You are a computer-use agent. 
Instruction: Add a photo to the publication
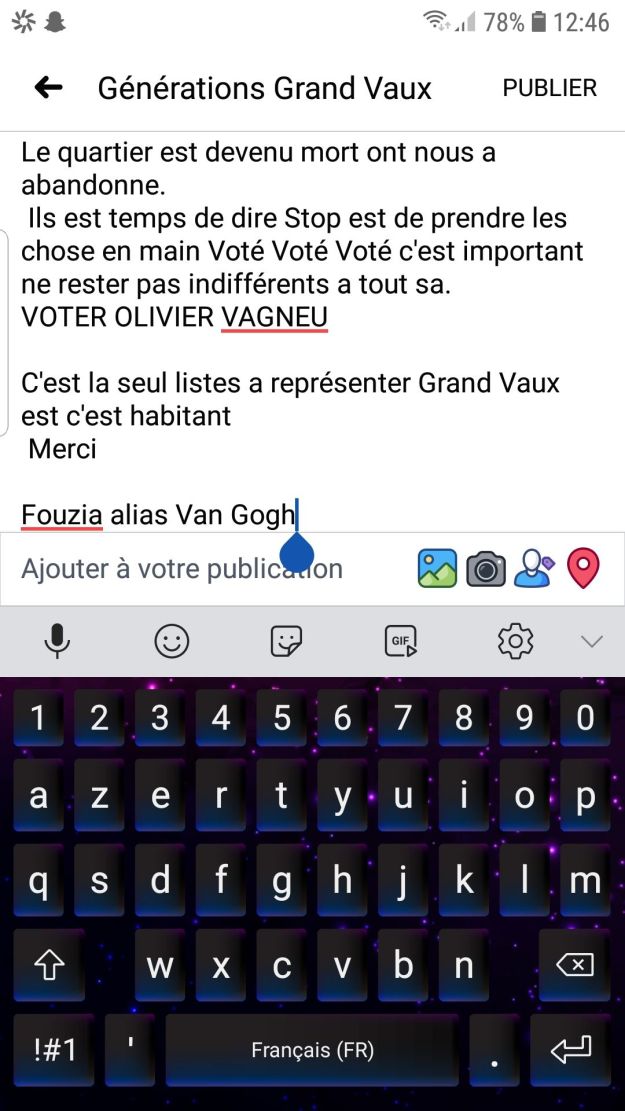[x=437, y=569]
